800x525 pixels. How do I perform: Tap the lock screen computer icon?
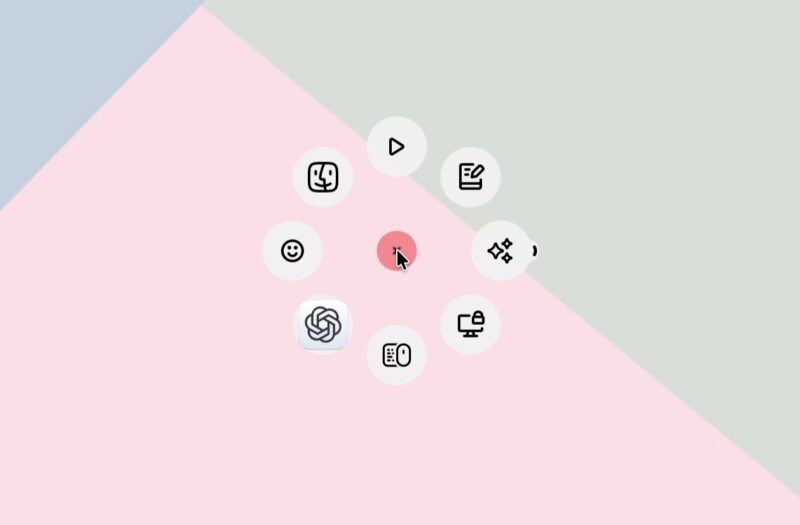tap(470, 324)
